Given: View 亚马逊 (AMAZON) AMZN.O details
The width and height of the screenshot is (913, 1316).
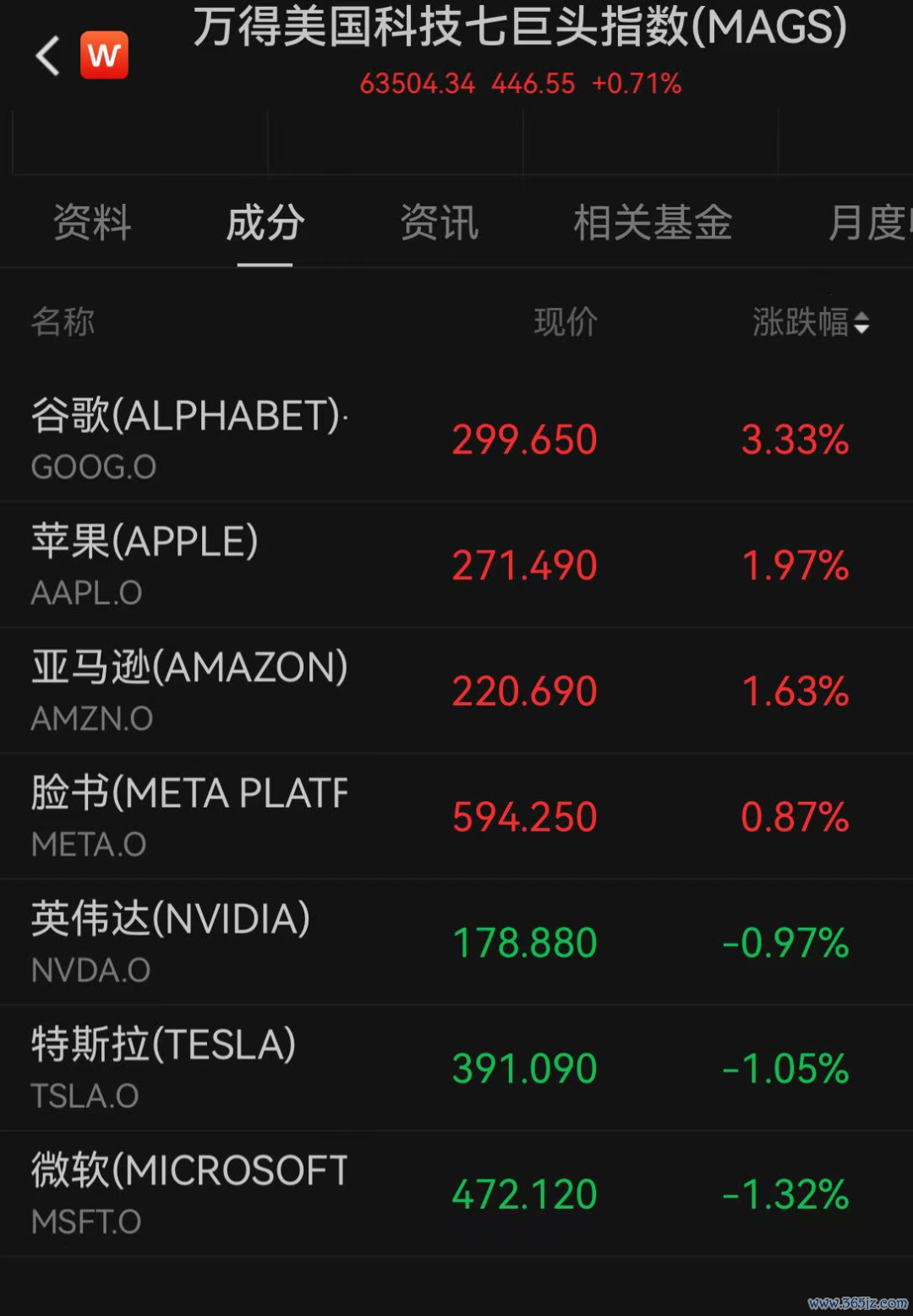Looking at the screenshot, I should click(456, 691).
